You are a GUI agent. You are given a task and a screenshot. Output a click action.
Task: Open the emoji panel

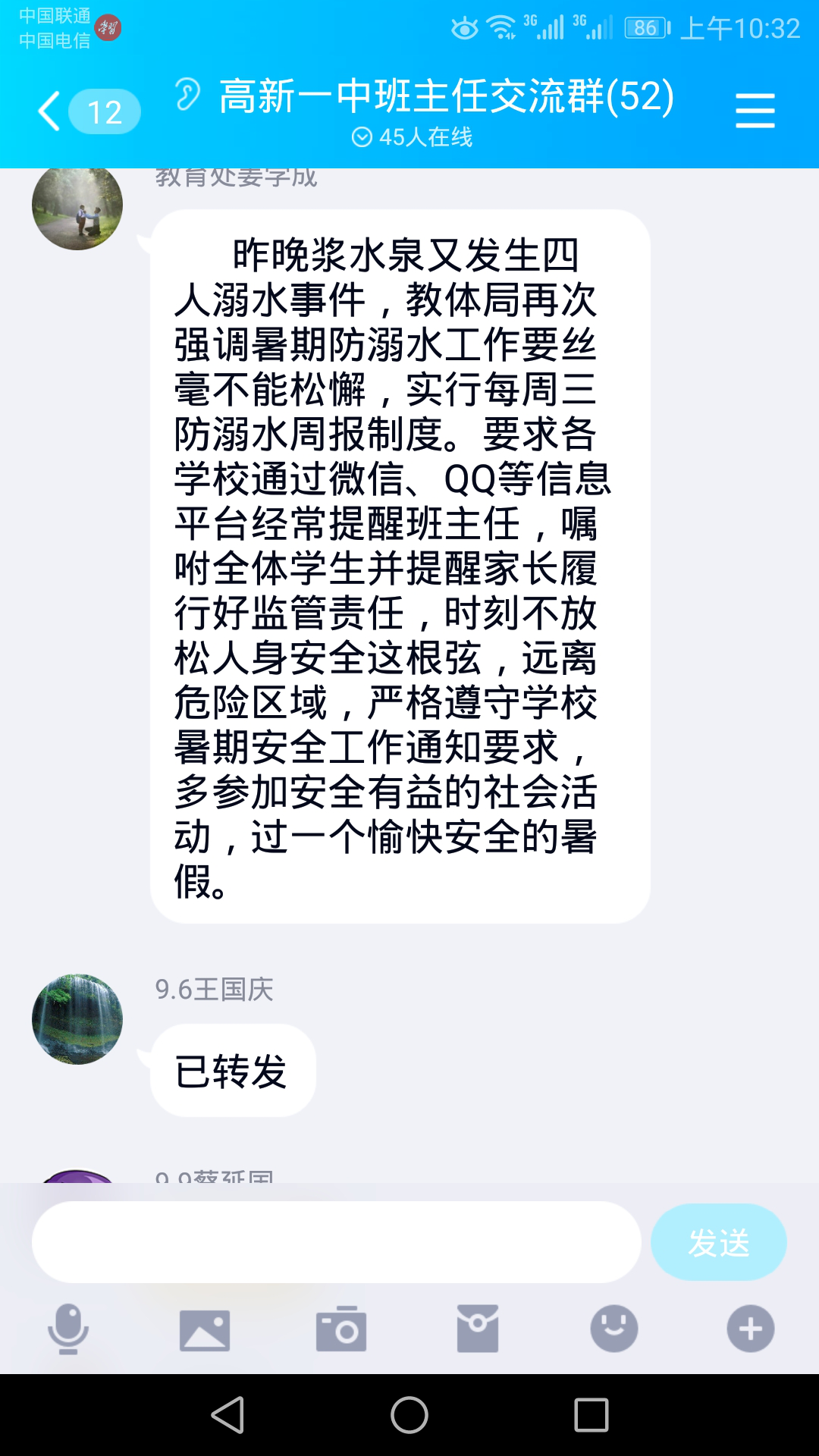click(614, 1329)
